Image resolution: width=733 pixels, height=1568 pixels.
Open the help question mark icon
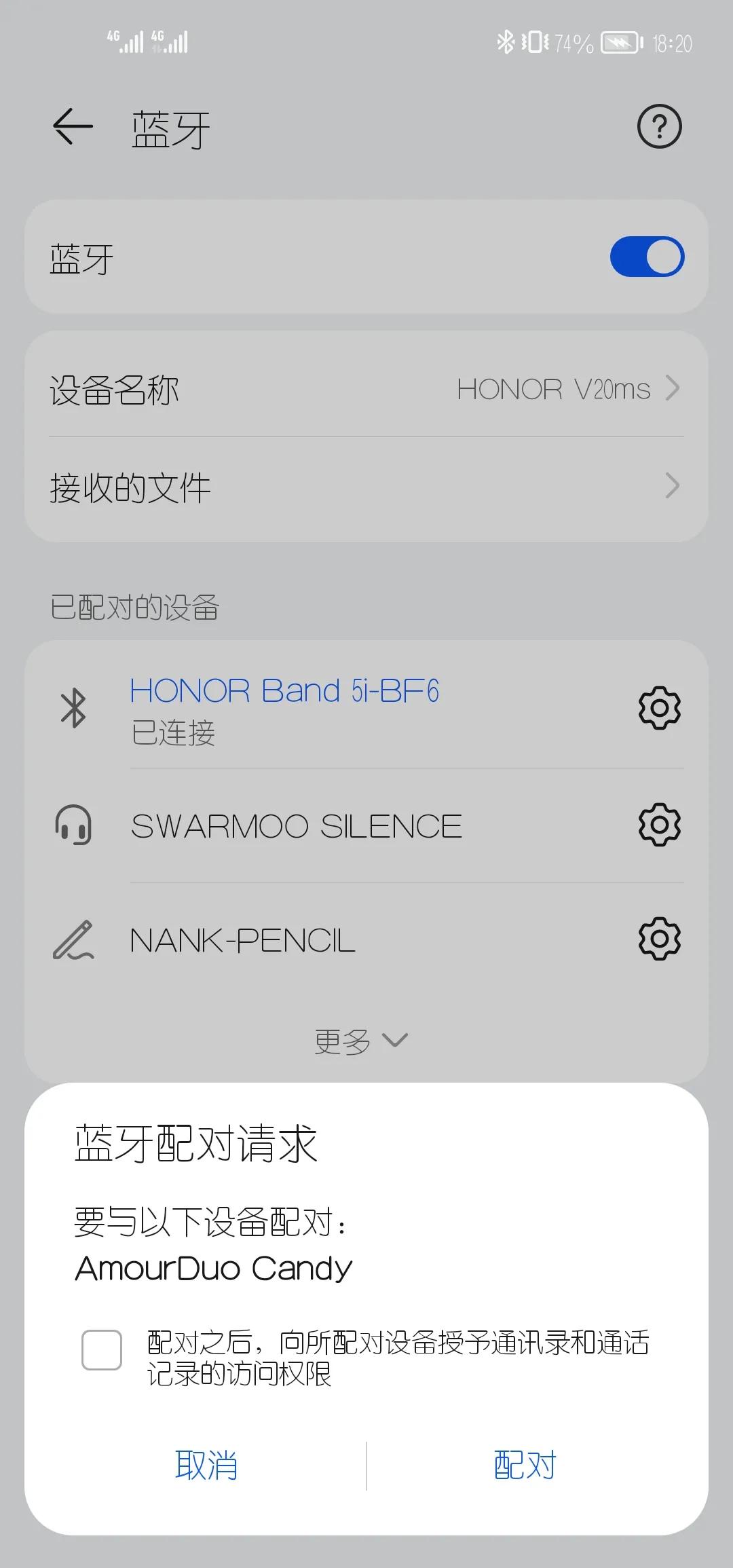point(659,126)
